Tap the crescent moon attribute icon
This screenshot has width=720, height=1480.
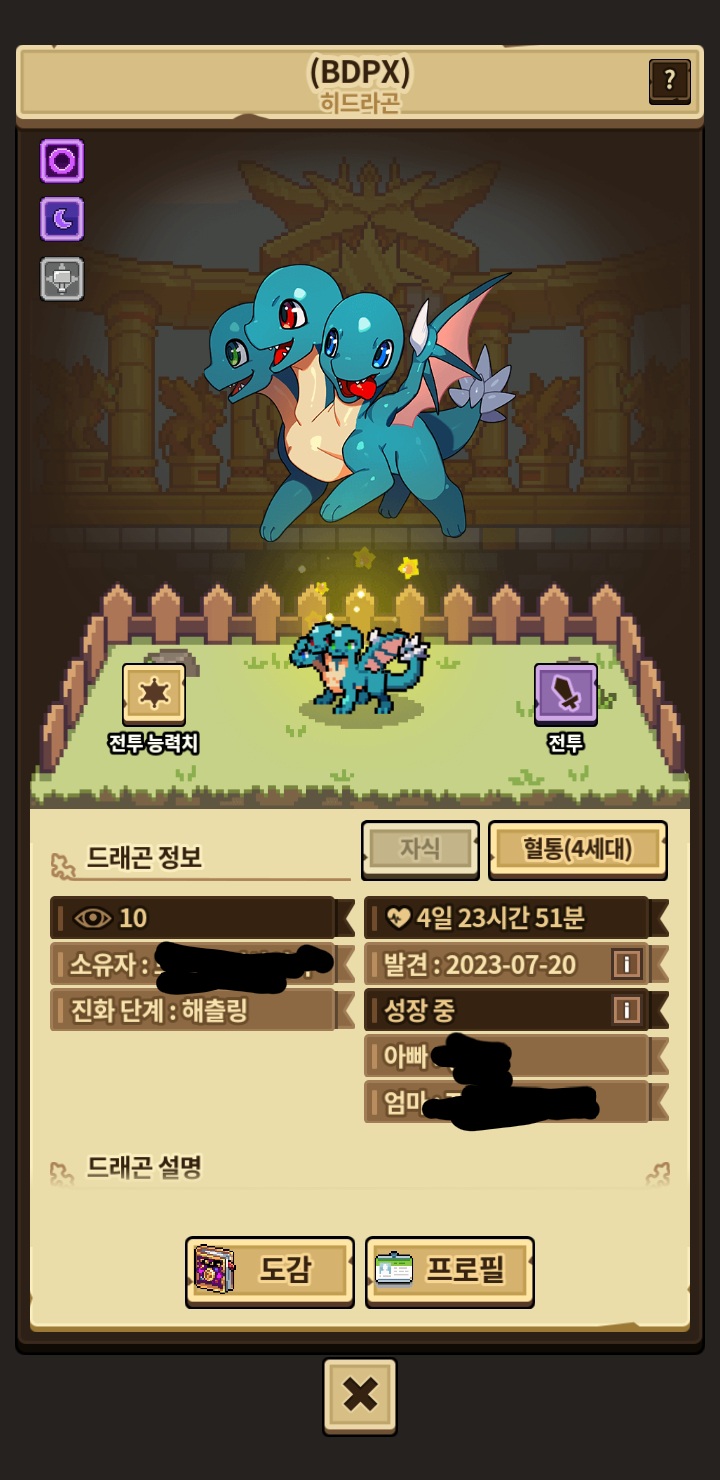point(62,219)
